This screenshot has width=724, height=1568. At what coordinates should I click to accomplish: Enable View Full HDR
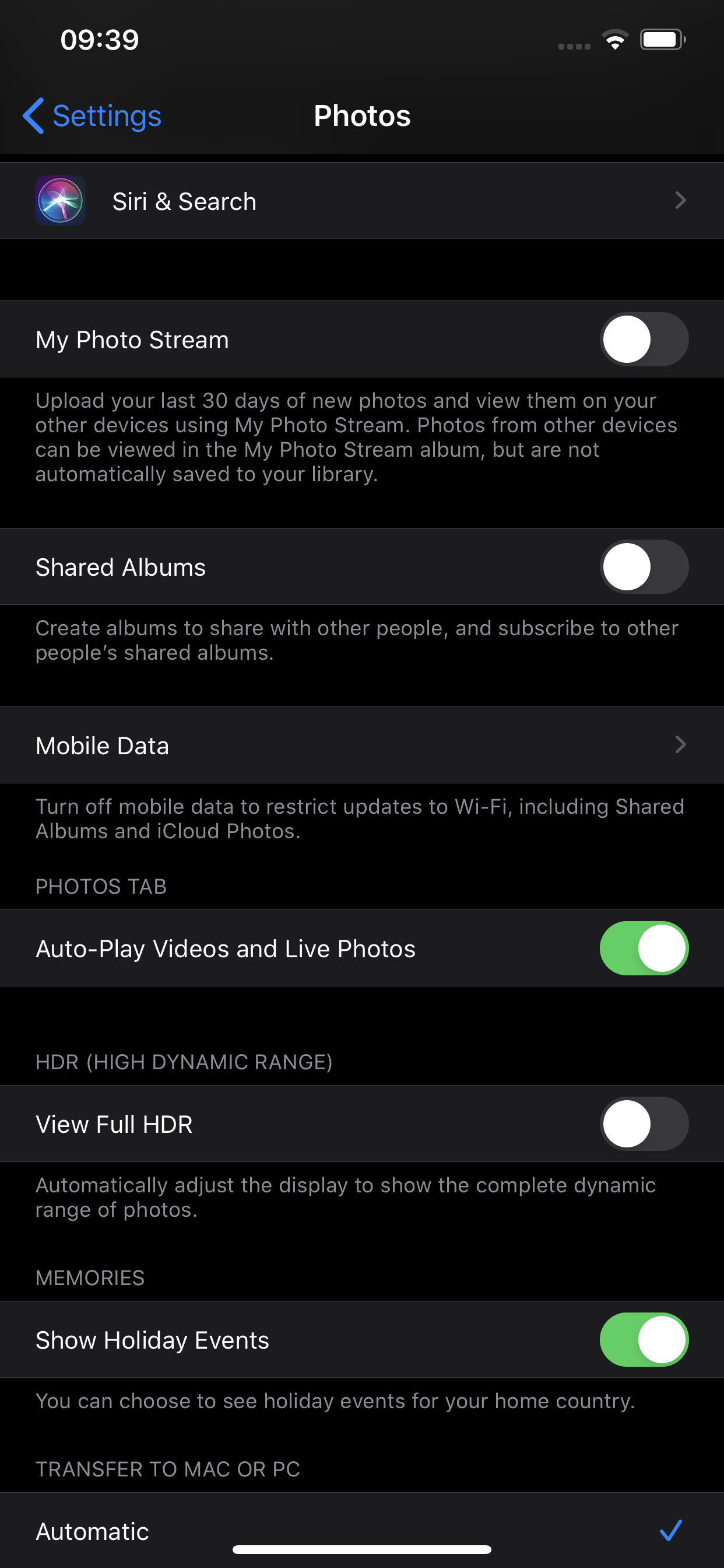(x=644, y=1123)
